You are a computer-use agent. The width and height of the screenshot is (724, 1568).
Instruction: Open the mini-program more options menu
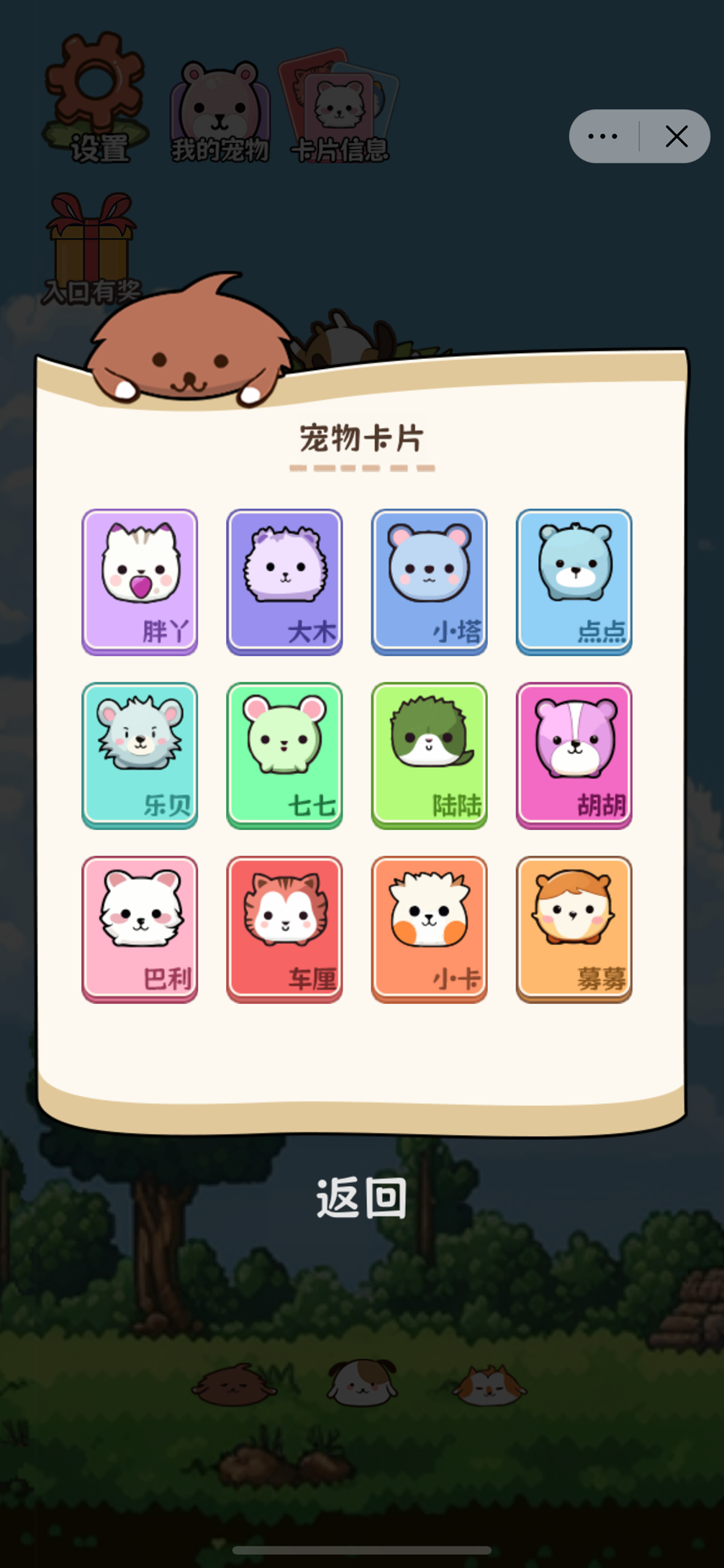603,136
